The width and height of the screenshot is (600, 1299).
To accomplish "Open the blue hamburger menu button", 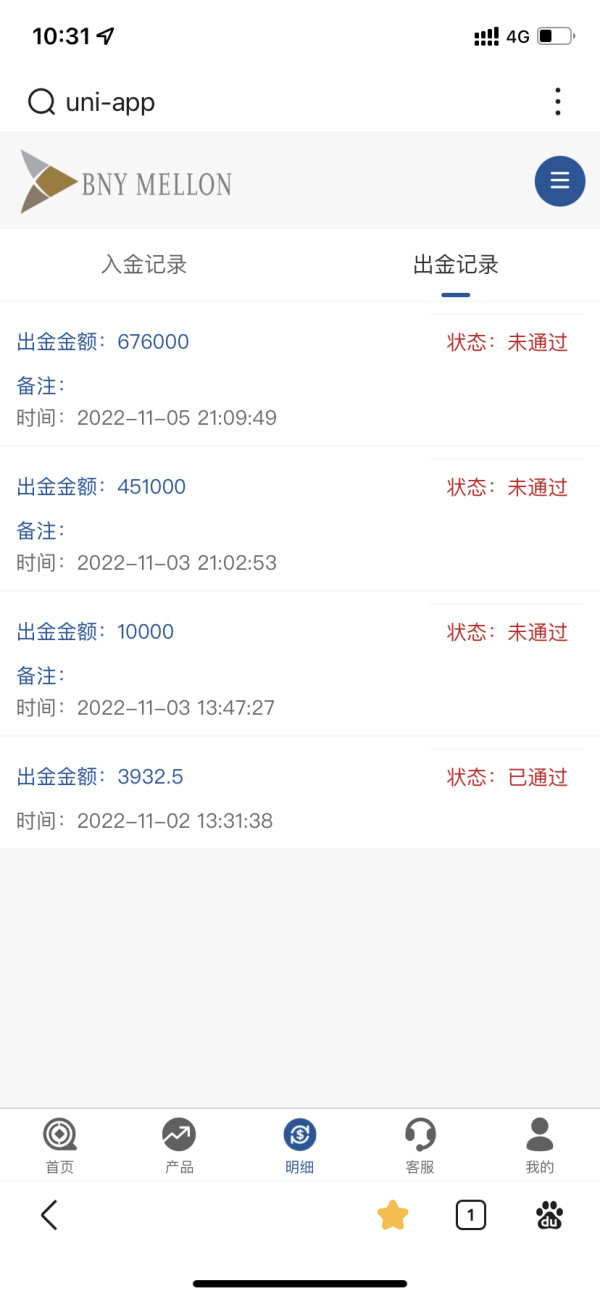I will (560, 181).
